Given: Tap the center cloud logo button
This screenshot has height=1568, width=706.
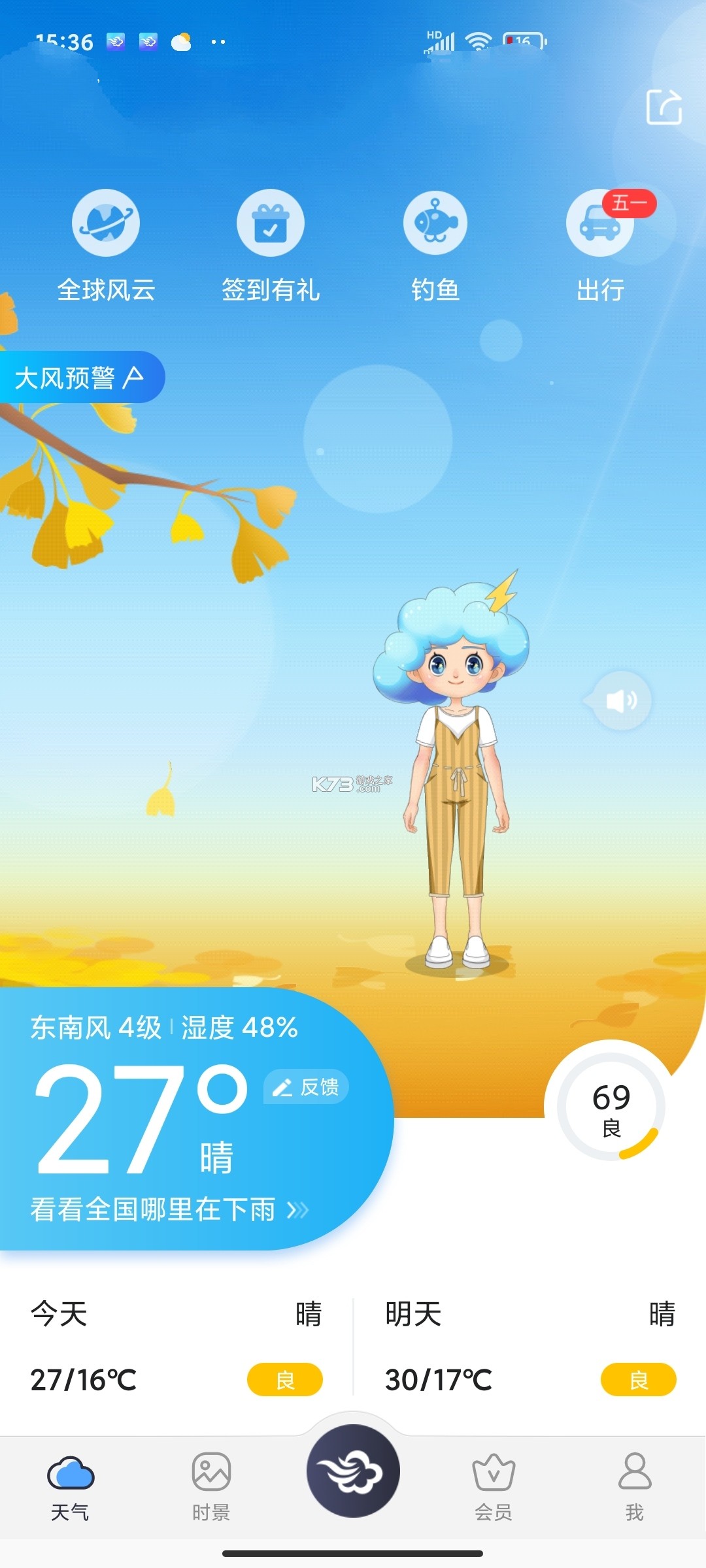Looking at the screenshot, I should (x=353, y=1471).
